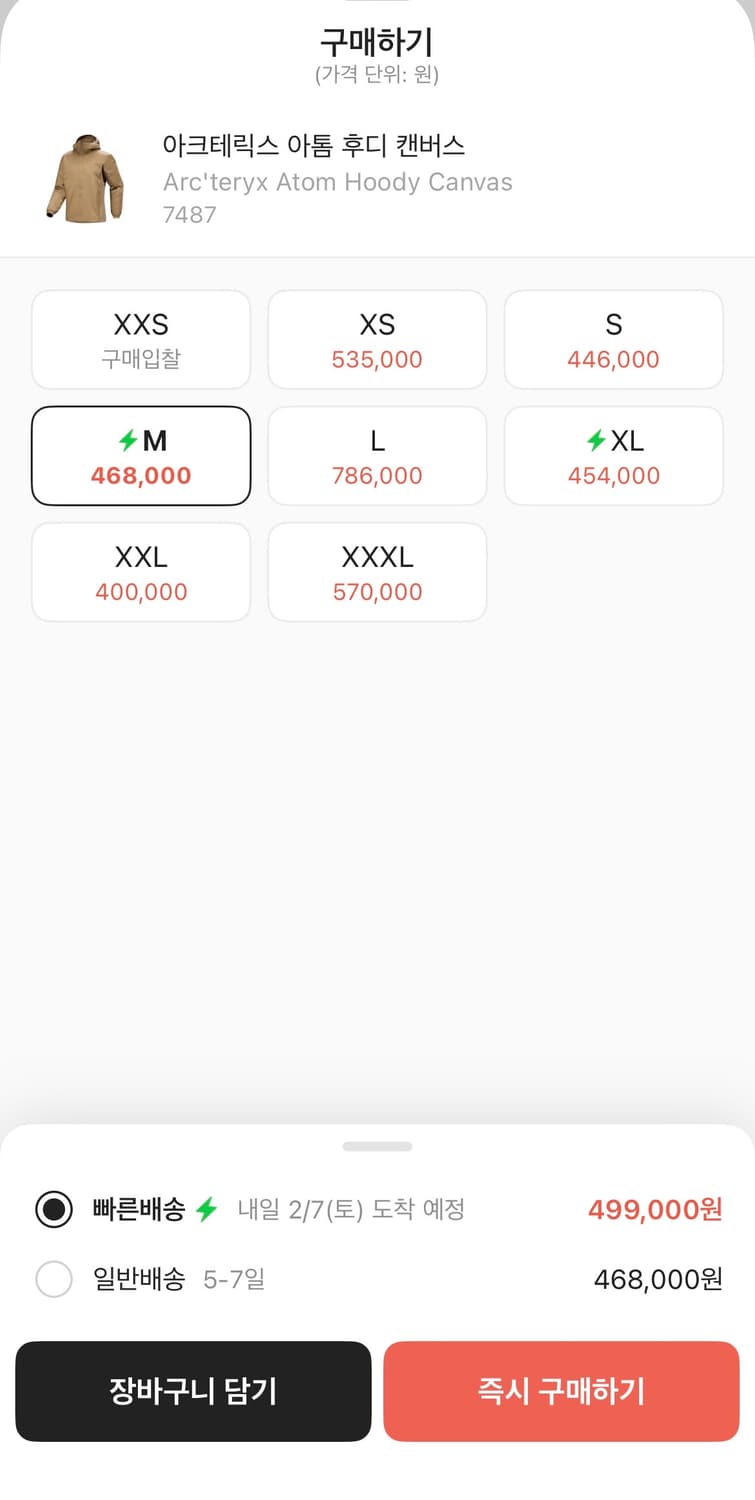Select the 빠른배송 fast delivery radio button

[x=55, y=1209]
